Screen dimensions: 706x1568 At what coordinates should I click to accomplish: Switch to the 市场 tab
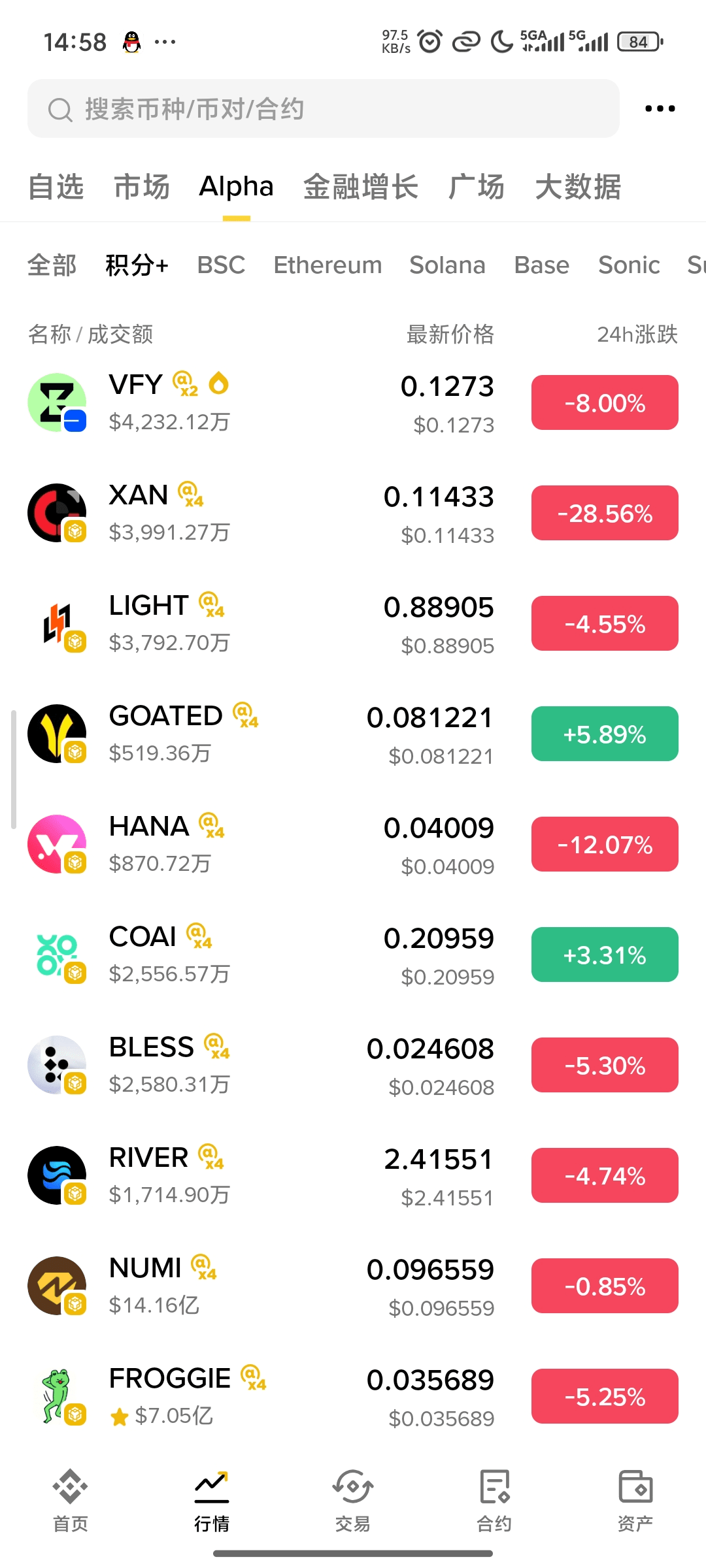tap(142, 187)
